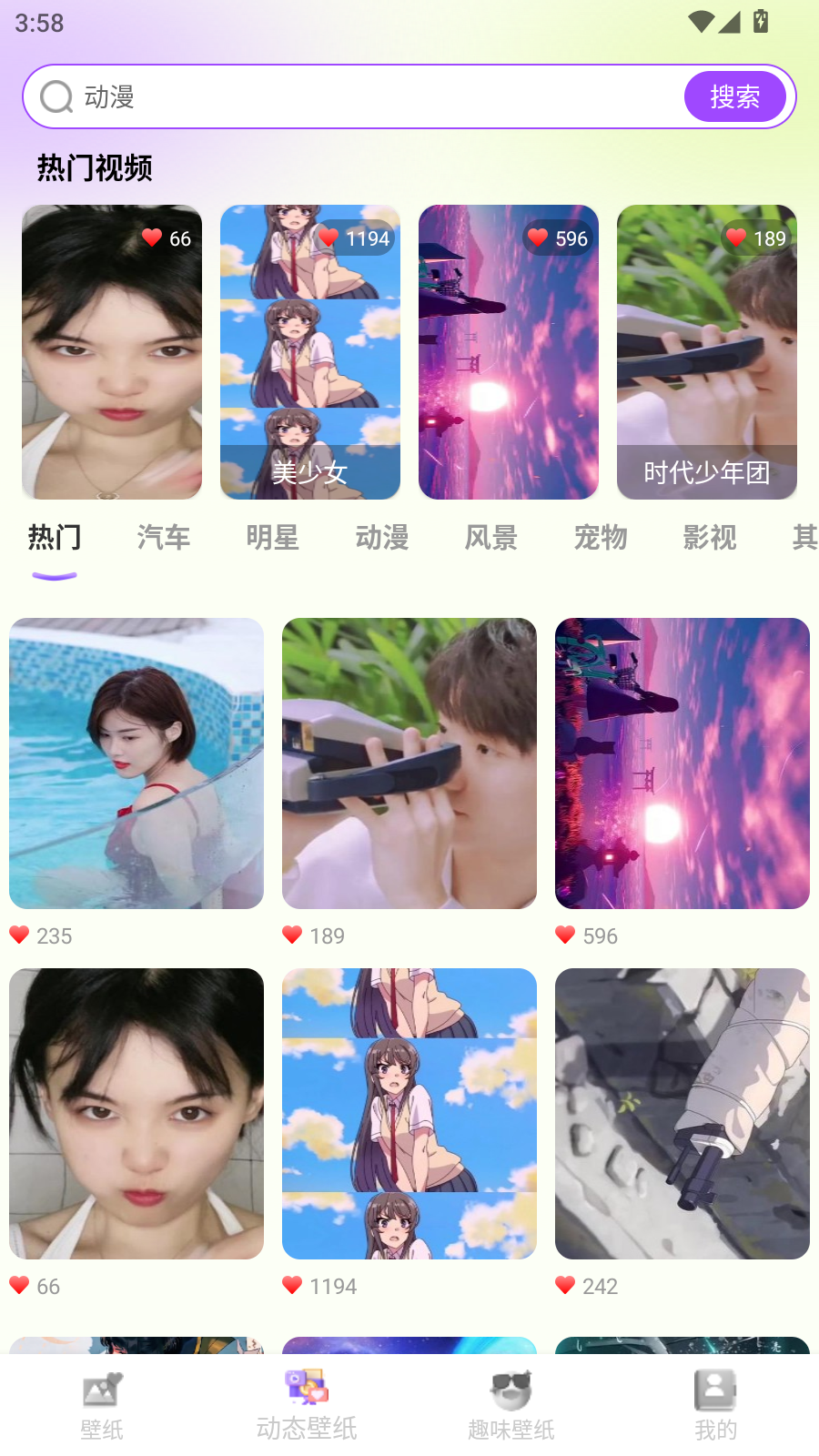819x1456 pixels.
Task: Go to the 壁纸 bottom tab
Action: 102,1406
